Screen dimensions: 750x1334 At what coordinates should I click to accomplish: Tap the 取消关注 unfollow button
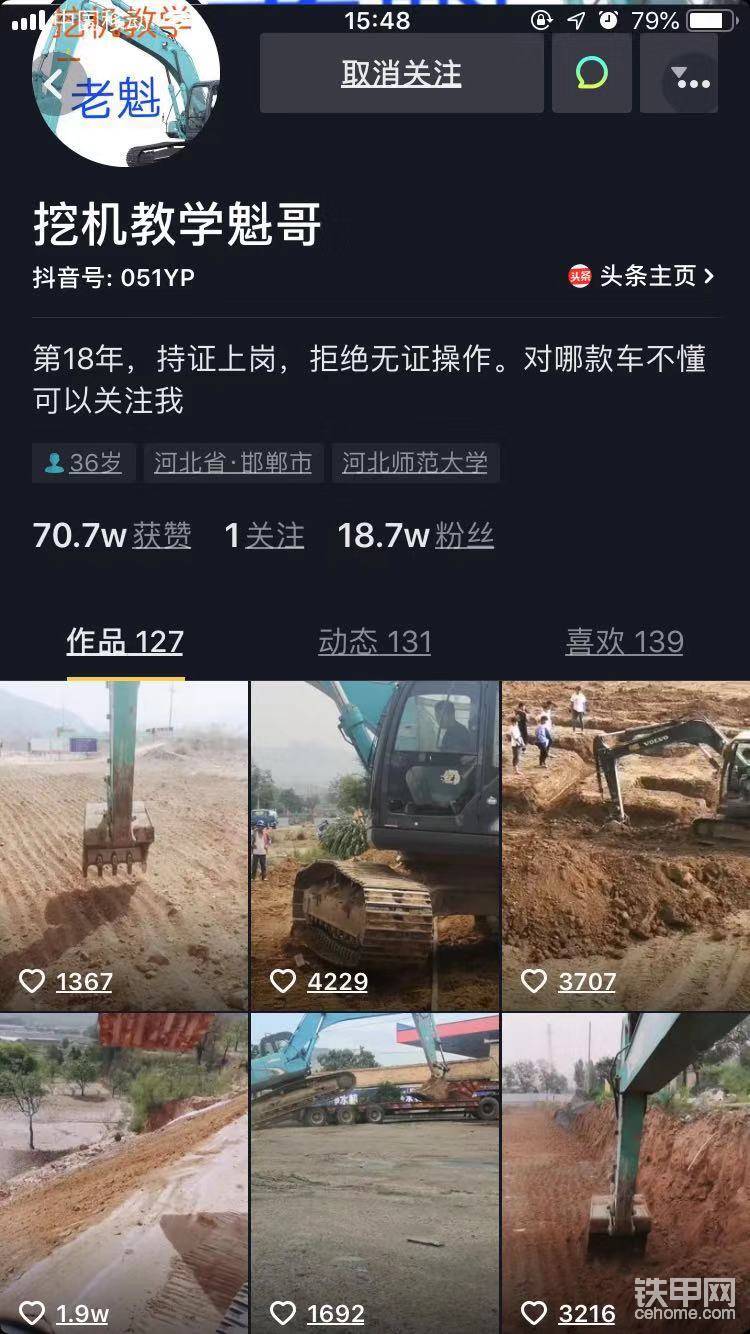coord(401,74)
